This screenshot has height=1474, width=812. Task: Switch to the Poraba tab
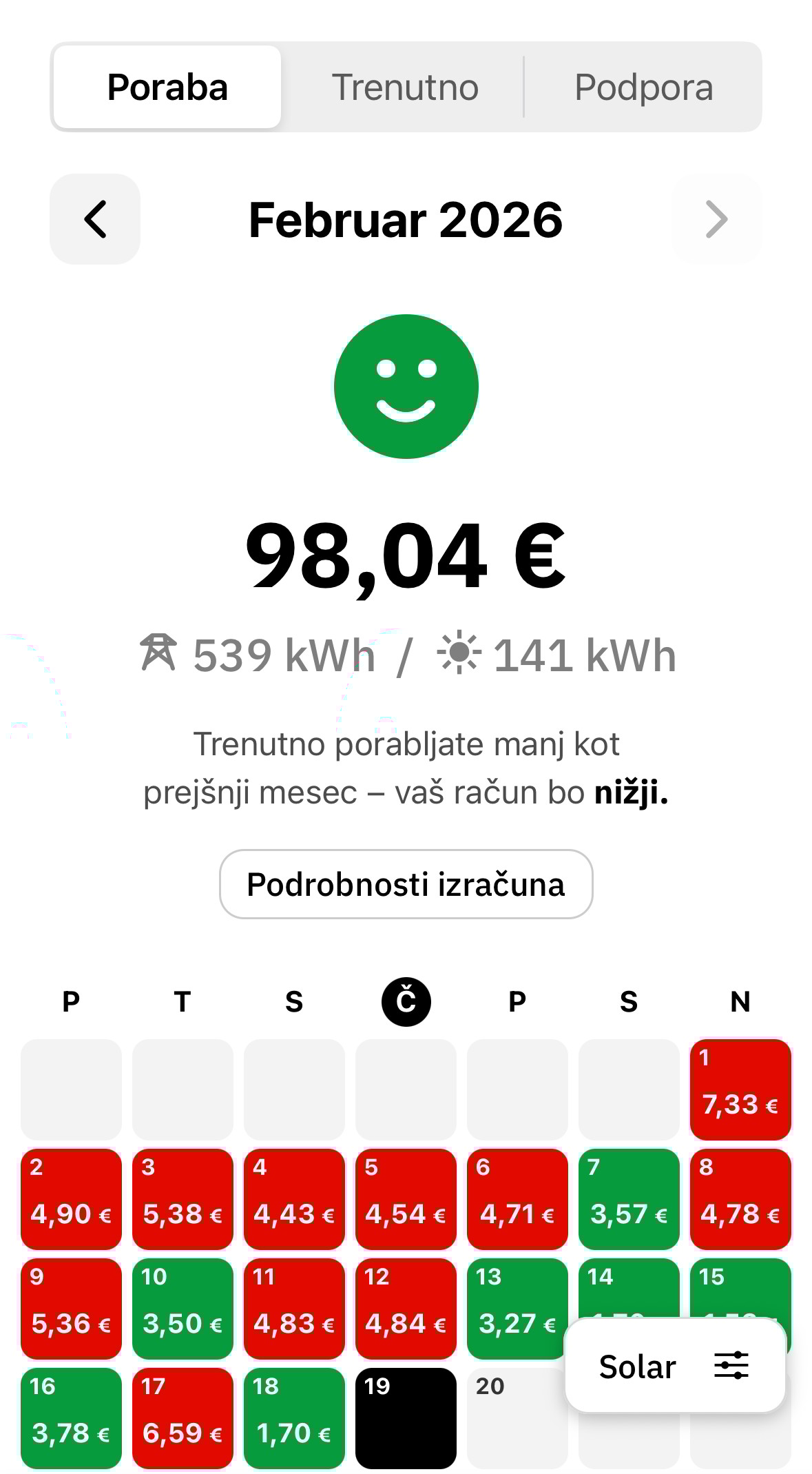click(167, 88)
